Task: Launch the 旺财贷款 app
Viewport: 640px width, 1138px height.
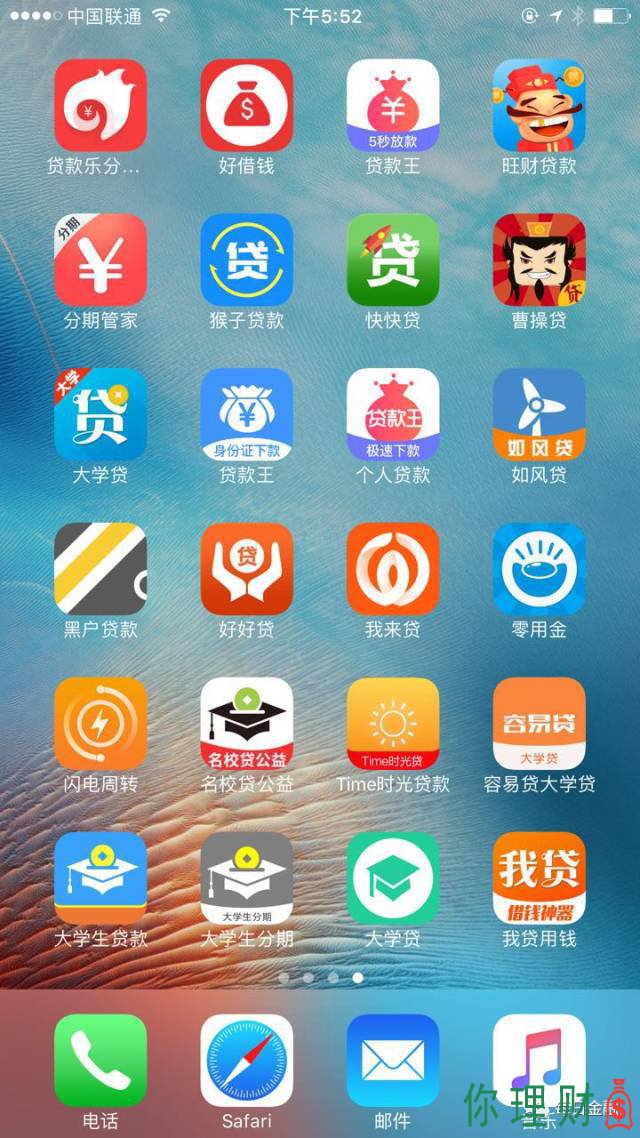Action: tap(539, 105)
